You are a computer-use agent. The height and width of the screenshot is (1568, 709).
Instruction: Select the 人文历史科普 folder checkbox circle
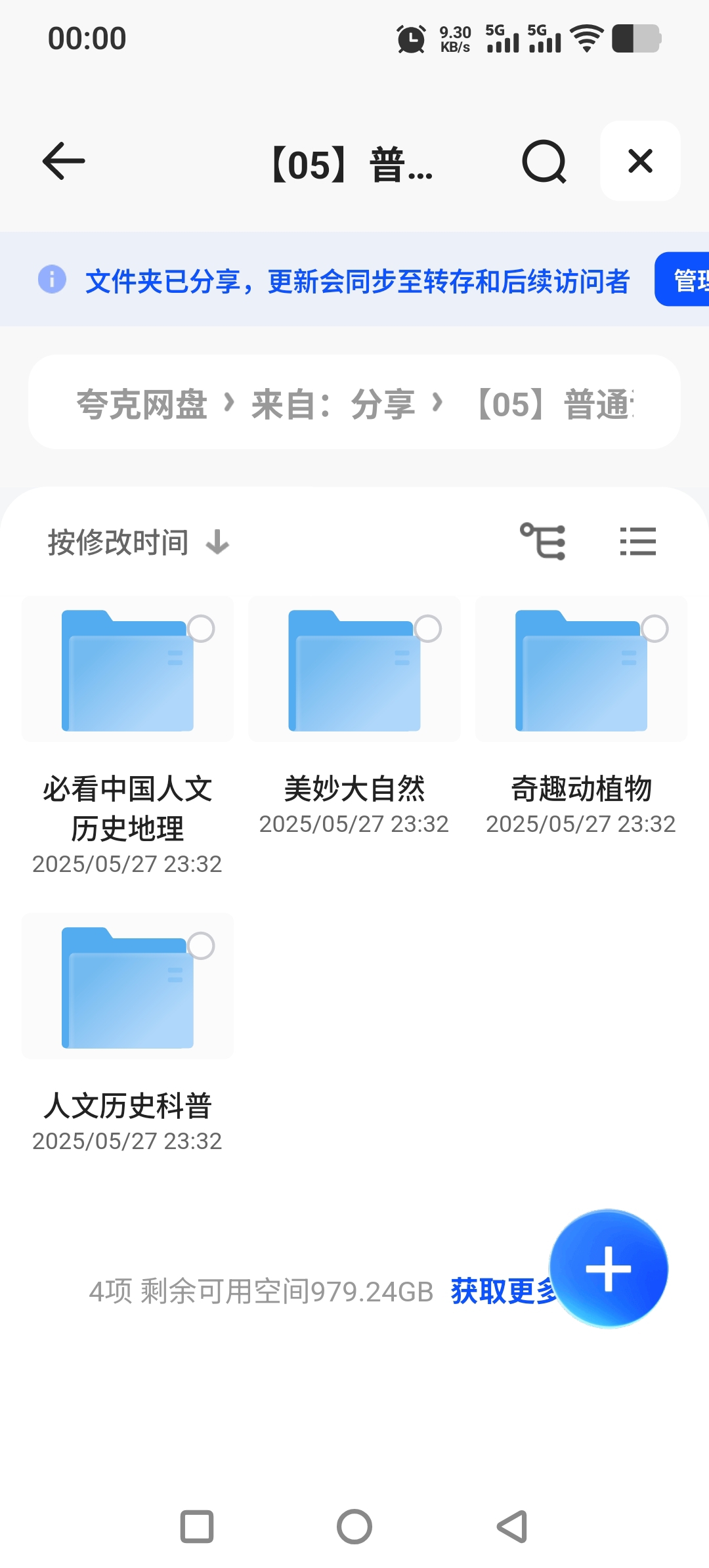click(201, 946)
